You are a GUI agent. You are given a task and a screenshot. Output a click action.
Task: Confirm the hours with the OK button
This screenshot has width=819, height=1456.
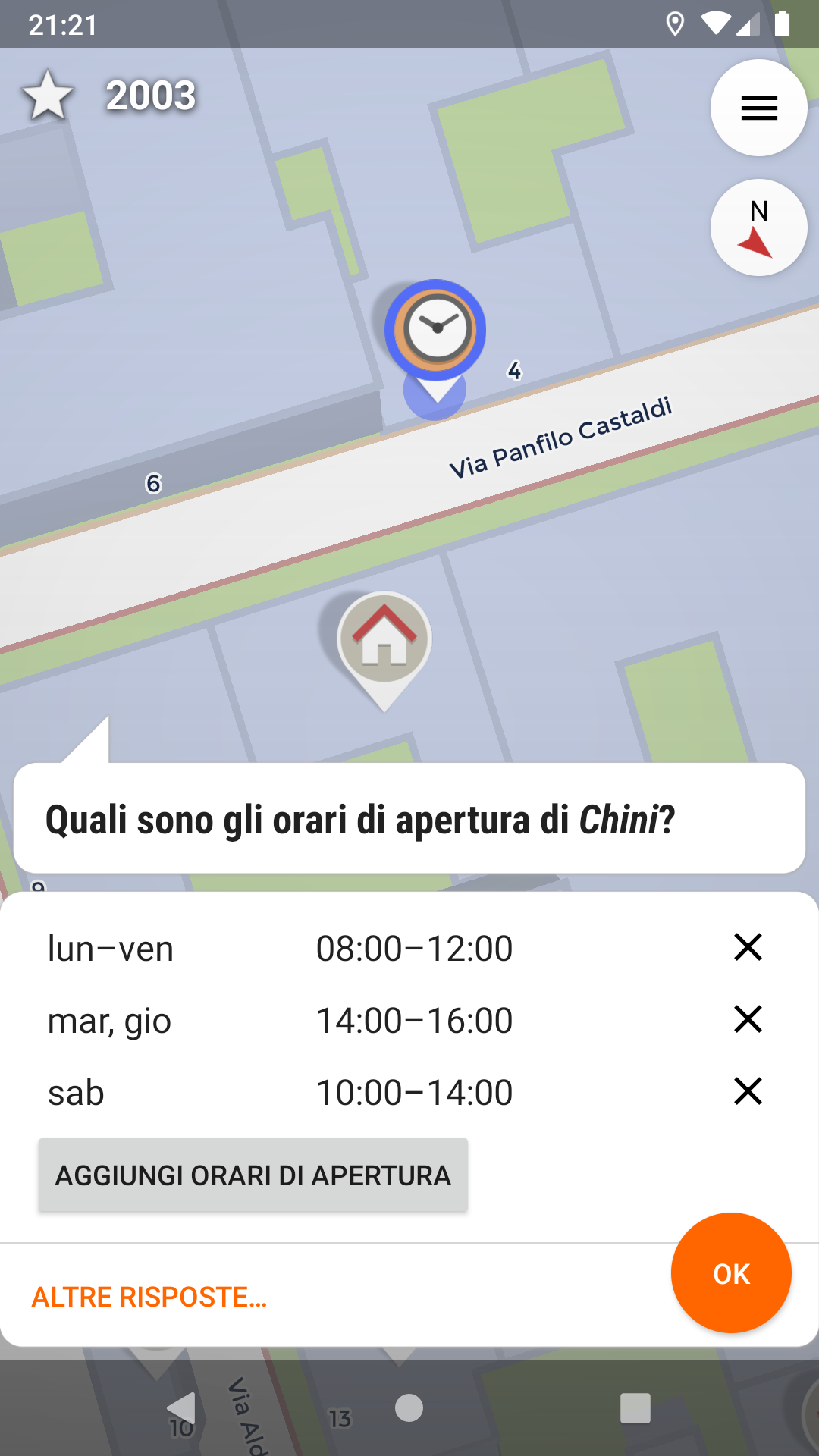click(731, 1273)
